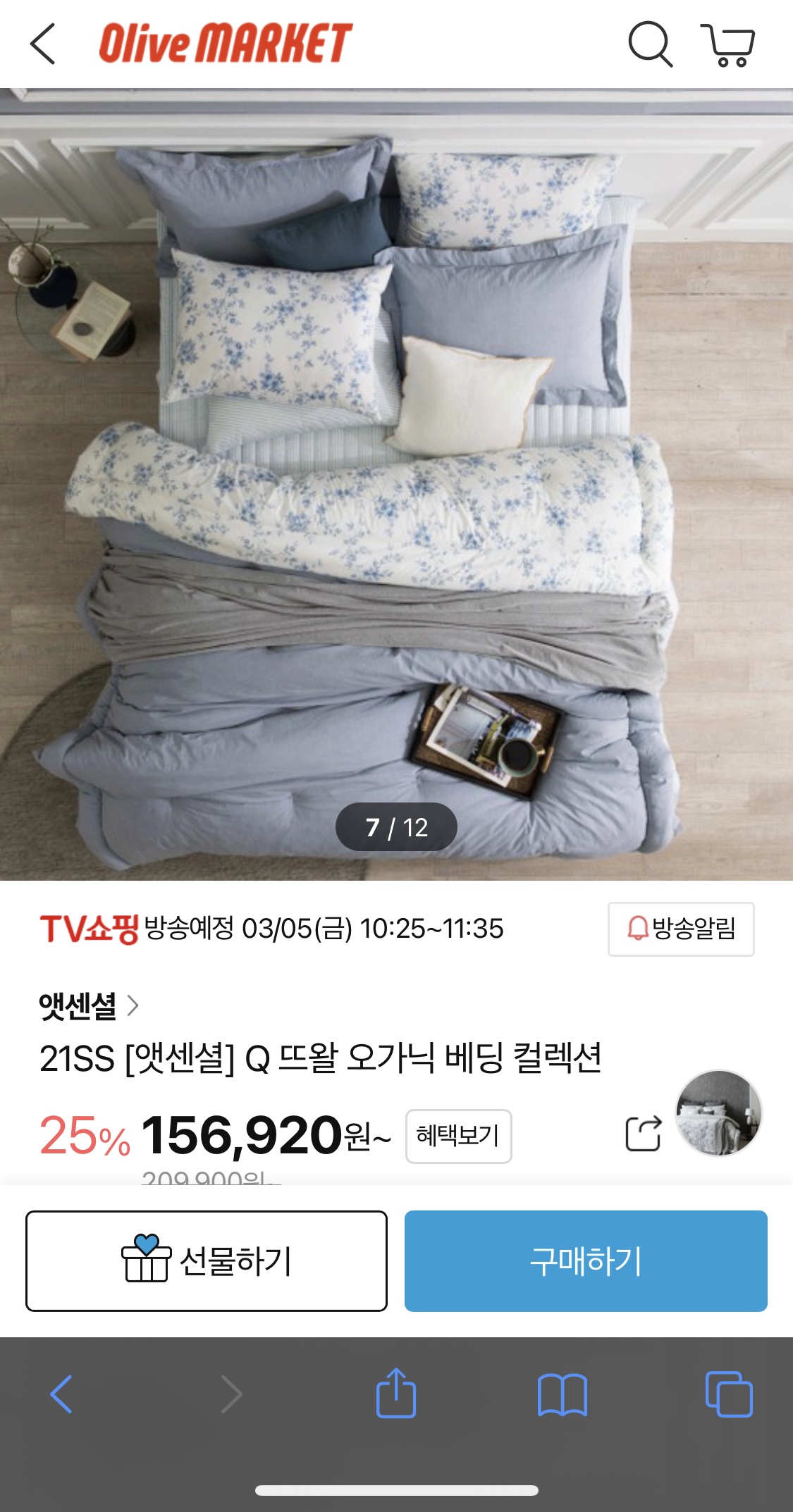Open the 앳센셜 brand page

coord(88,1005)
